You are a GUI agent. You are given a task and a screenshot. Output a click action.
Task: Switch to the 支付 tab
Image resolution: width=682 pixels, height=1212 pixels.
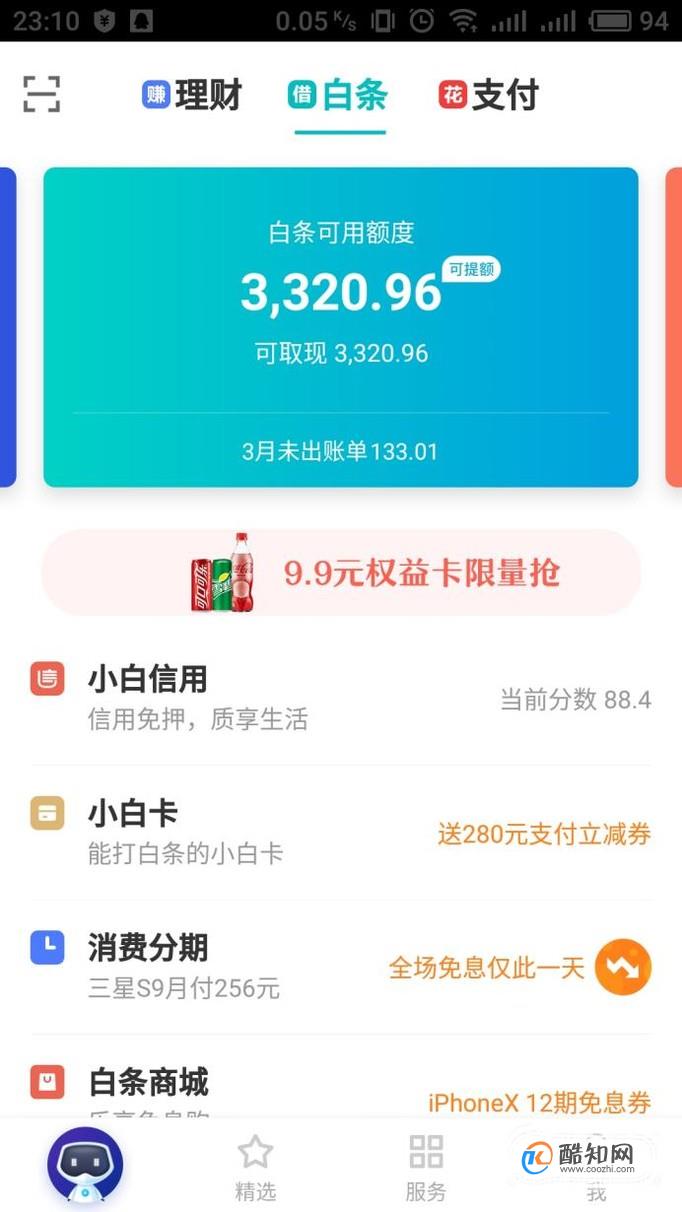click(x=488, y=95)
